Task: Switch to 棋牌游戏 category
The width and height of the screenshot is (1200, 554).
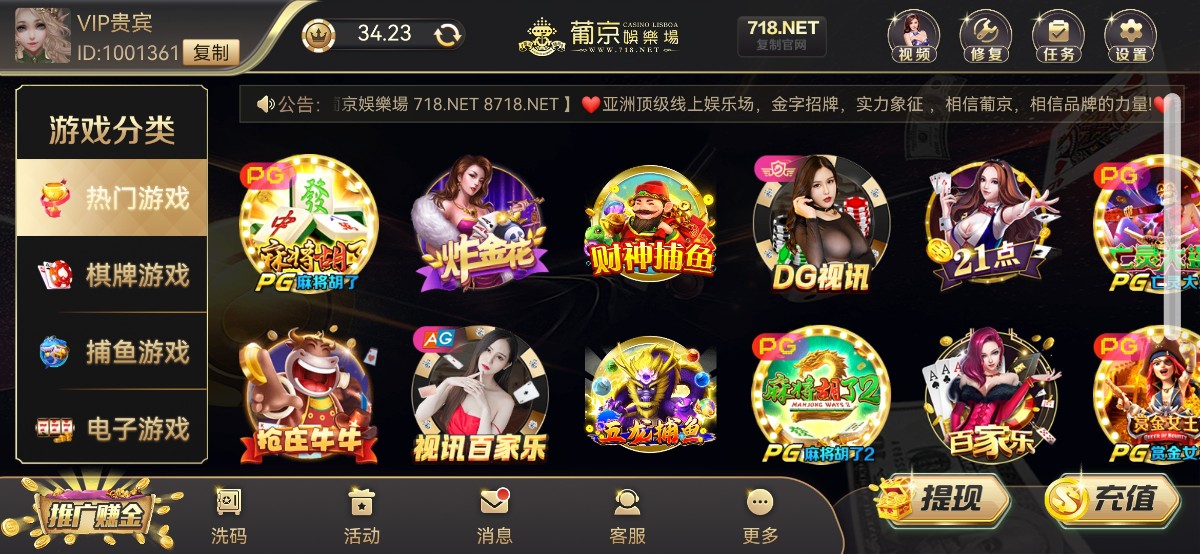Action: pyautogui.click(x=112, y=275)
